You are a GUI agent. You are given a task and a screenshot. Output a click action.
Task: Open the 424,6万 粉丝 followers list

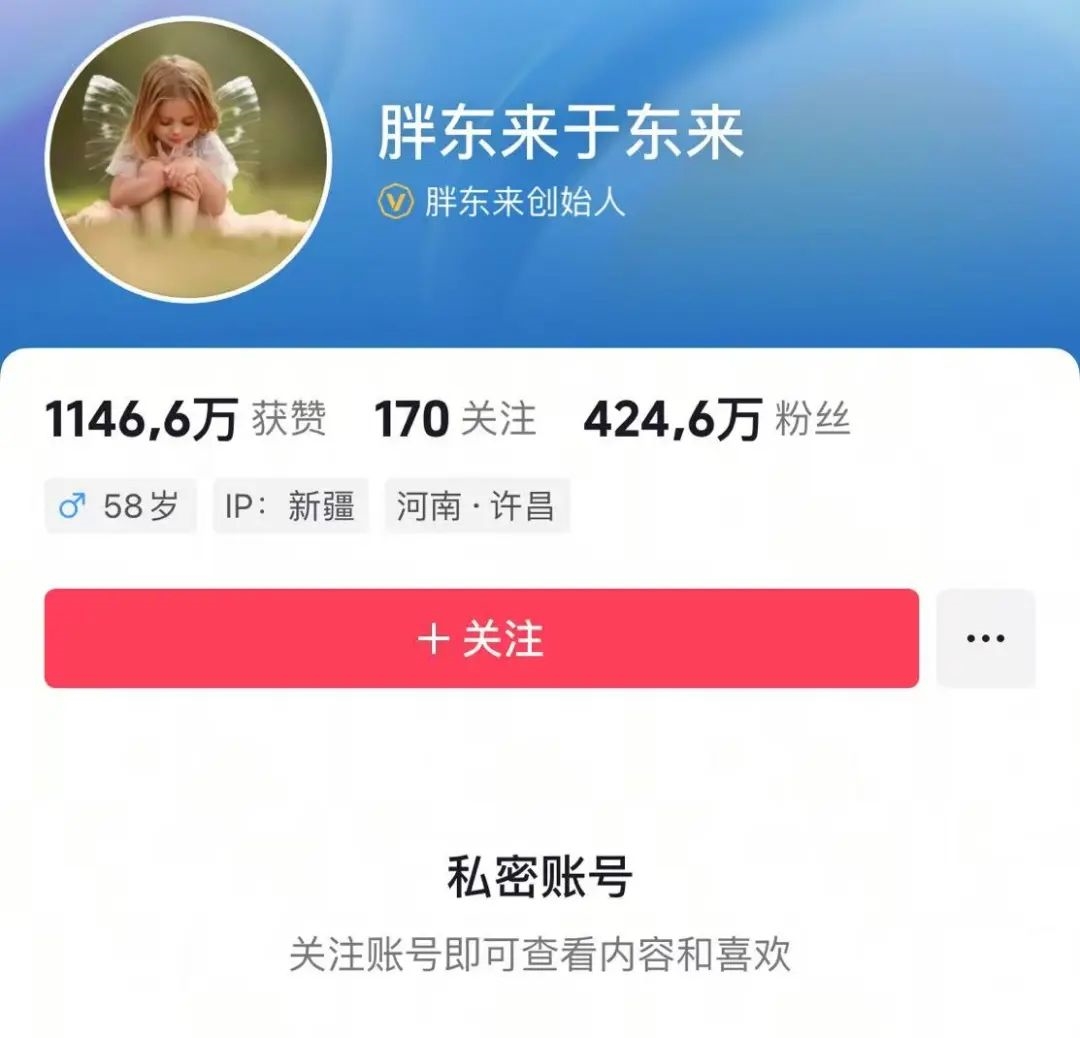click(x=716, y=420)
